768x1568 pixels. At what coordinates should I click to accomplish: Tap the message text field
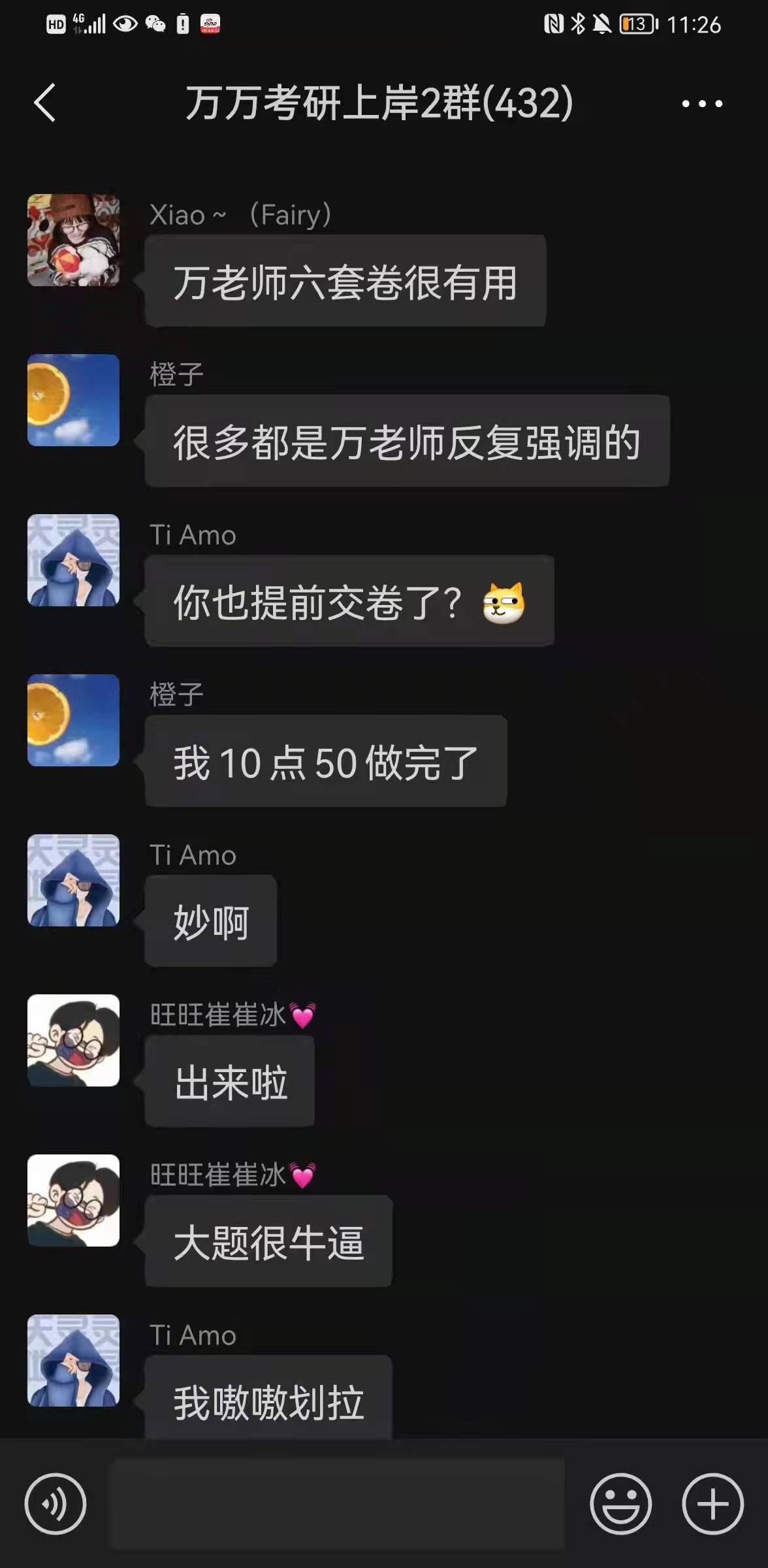(x=337, y=1503)
